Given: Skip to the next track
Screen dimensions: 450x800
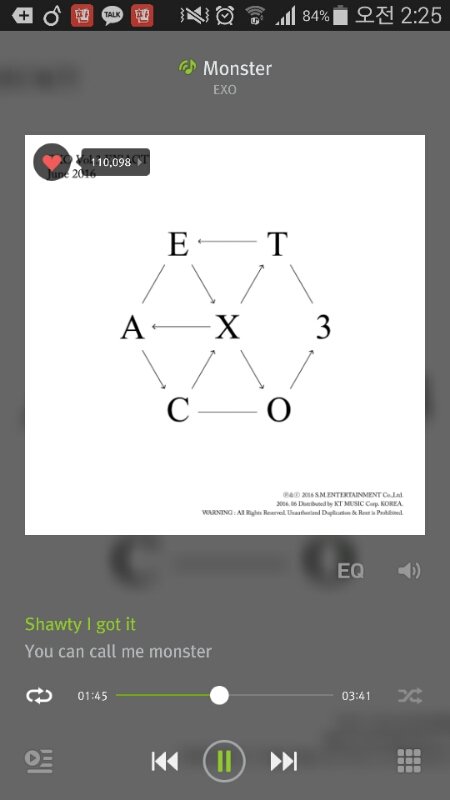Looking at the screenshot, I should pyautogui.click(x=284, y=761).
